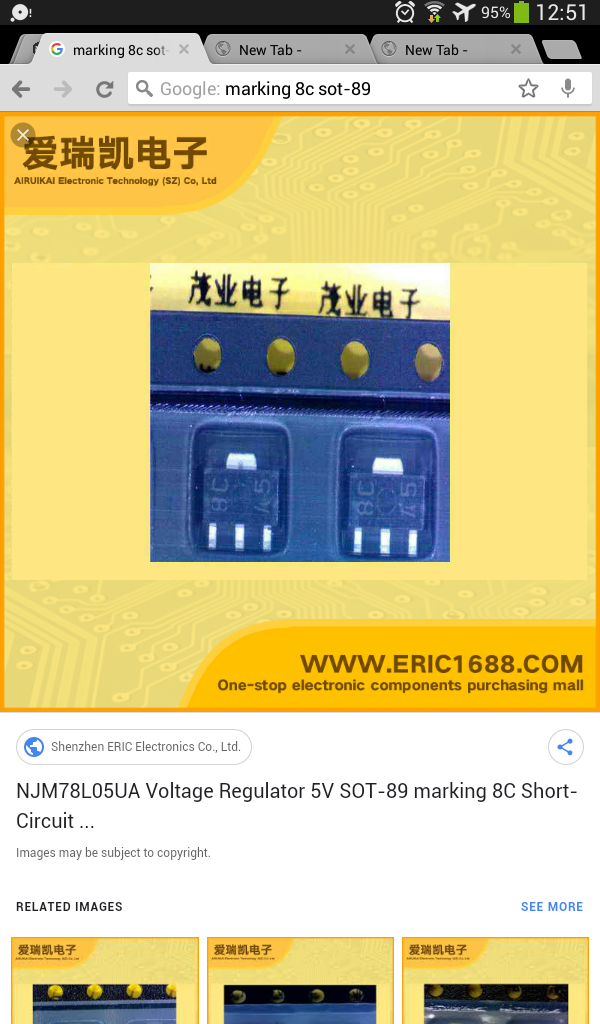Visit Shenzhen ERIC Electronics Co., Ltd. site
Screen dimensions: 600x1024
pos(134,747)
